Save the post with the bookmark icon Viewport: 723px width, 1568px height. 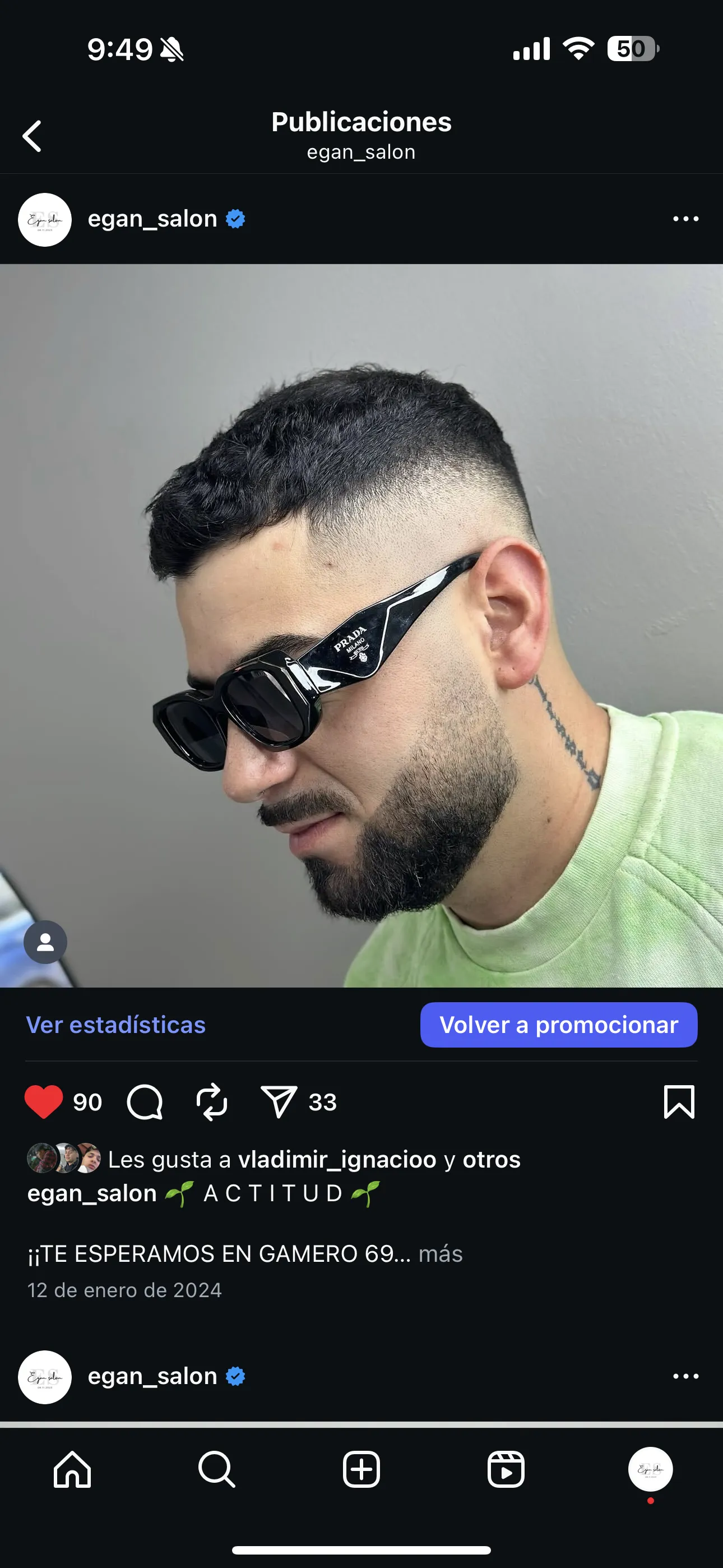(680, 1102)
